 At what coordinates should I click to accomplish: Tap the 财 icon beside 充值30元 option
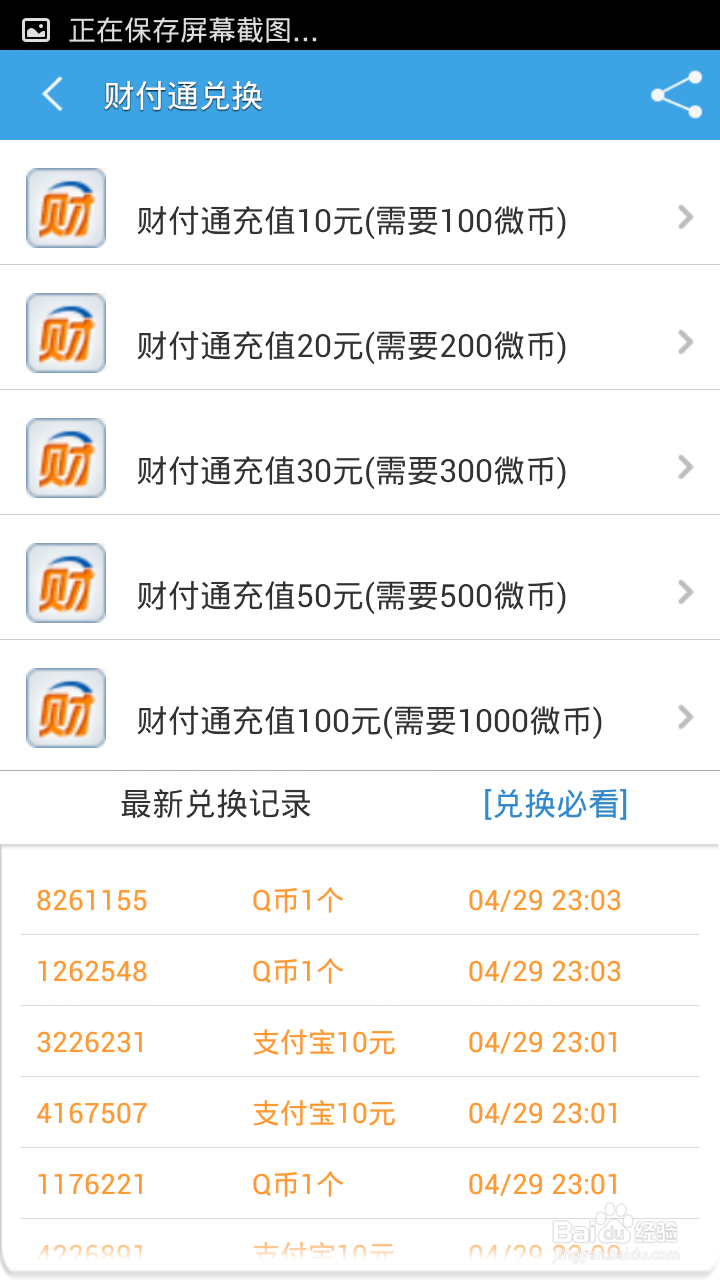click(65, 458)
